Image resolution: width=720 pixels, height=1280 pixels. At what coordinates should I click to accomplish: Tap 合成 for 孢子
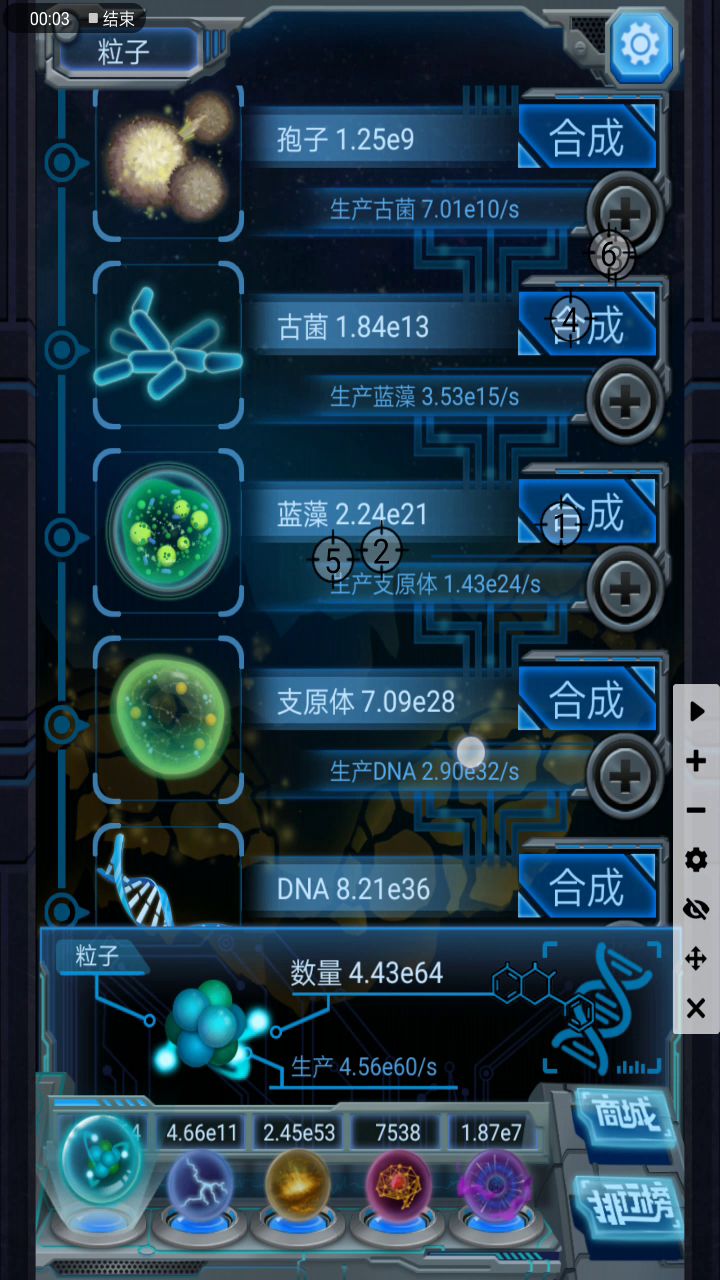pyautogui.click(x=587, y=138)
